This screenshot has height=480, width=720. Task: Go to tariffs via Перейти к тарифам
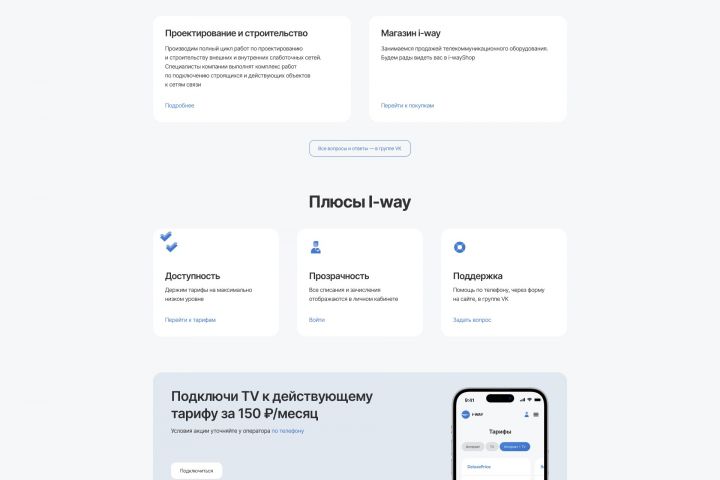tap(190, 320)
